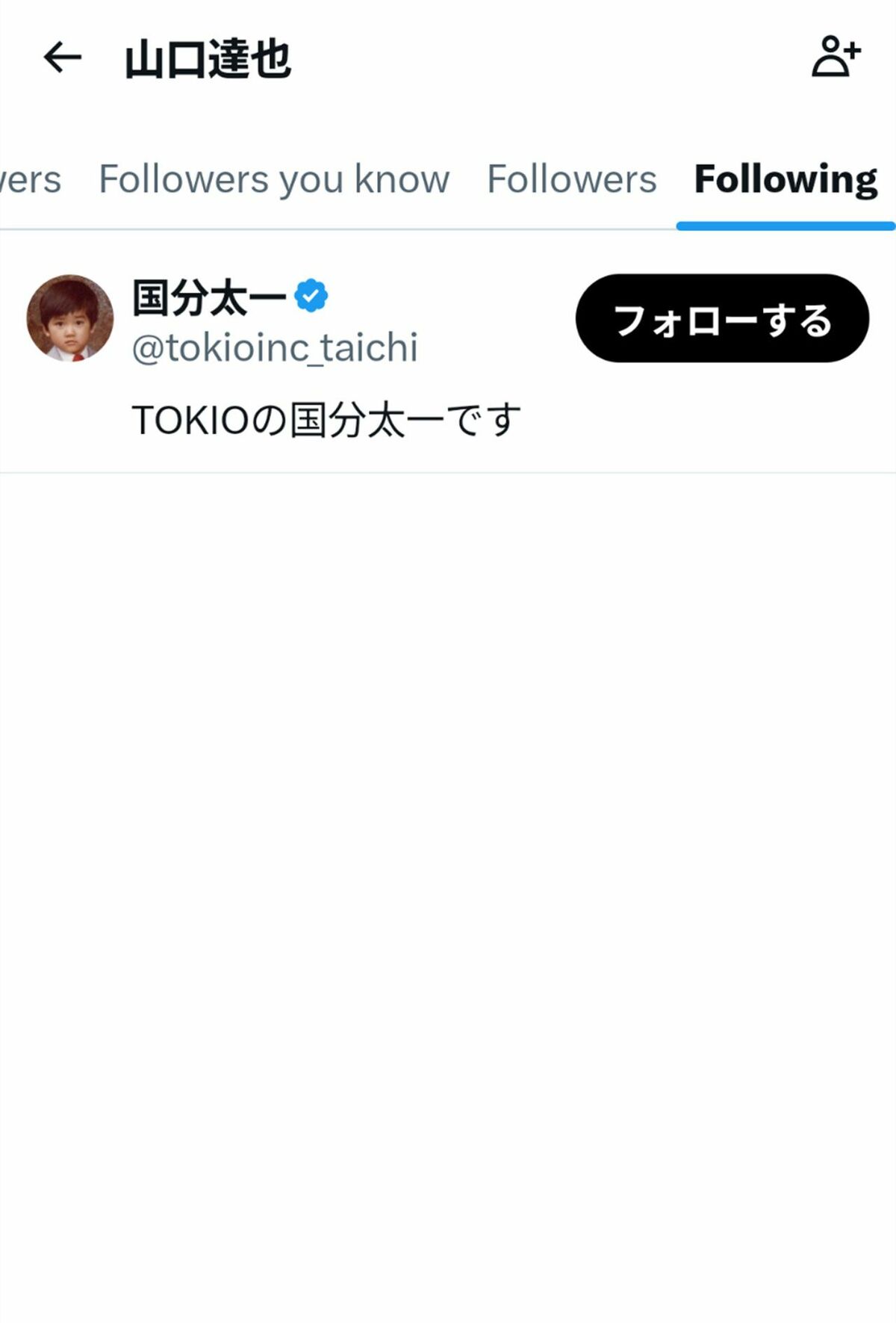Tap the フォローする button for 国分太一
The height and width of the screenshot is (1323, 896).
pos(721,319)
